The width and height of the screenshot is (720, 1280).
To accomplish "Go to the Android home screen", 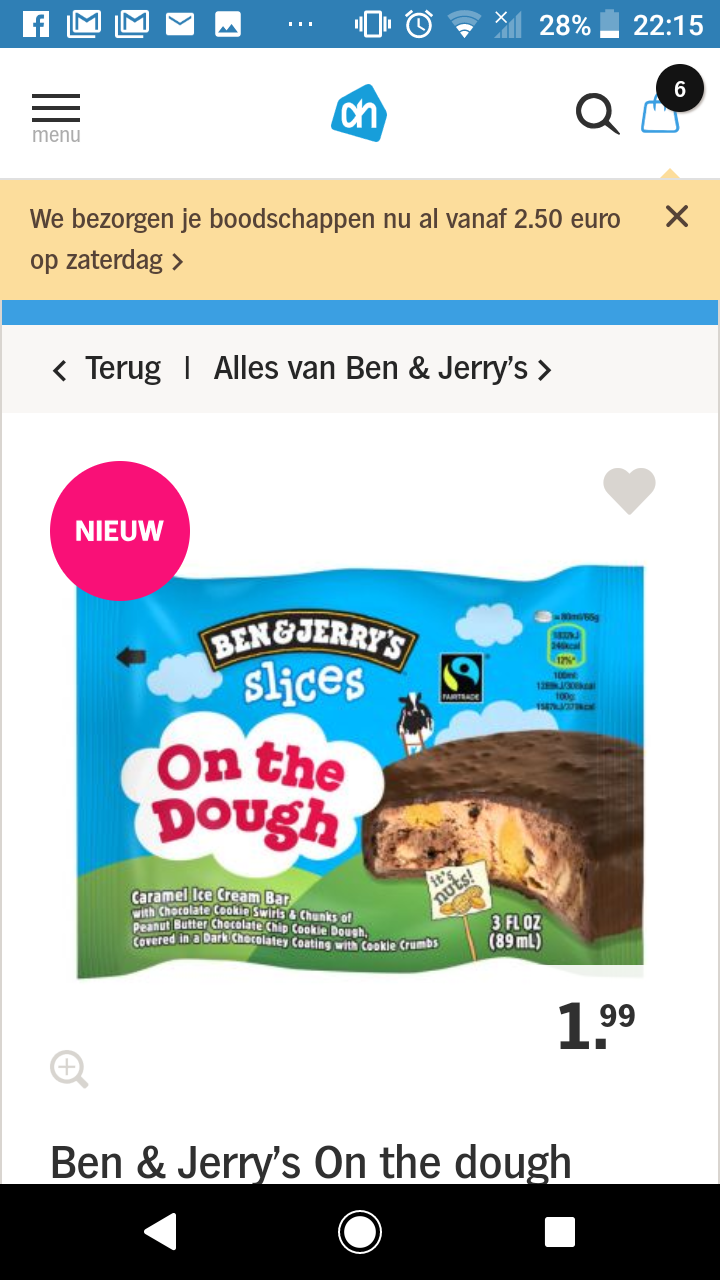I will 360,1232.
